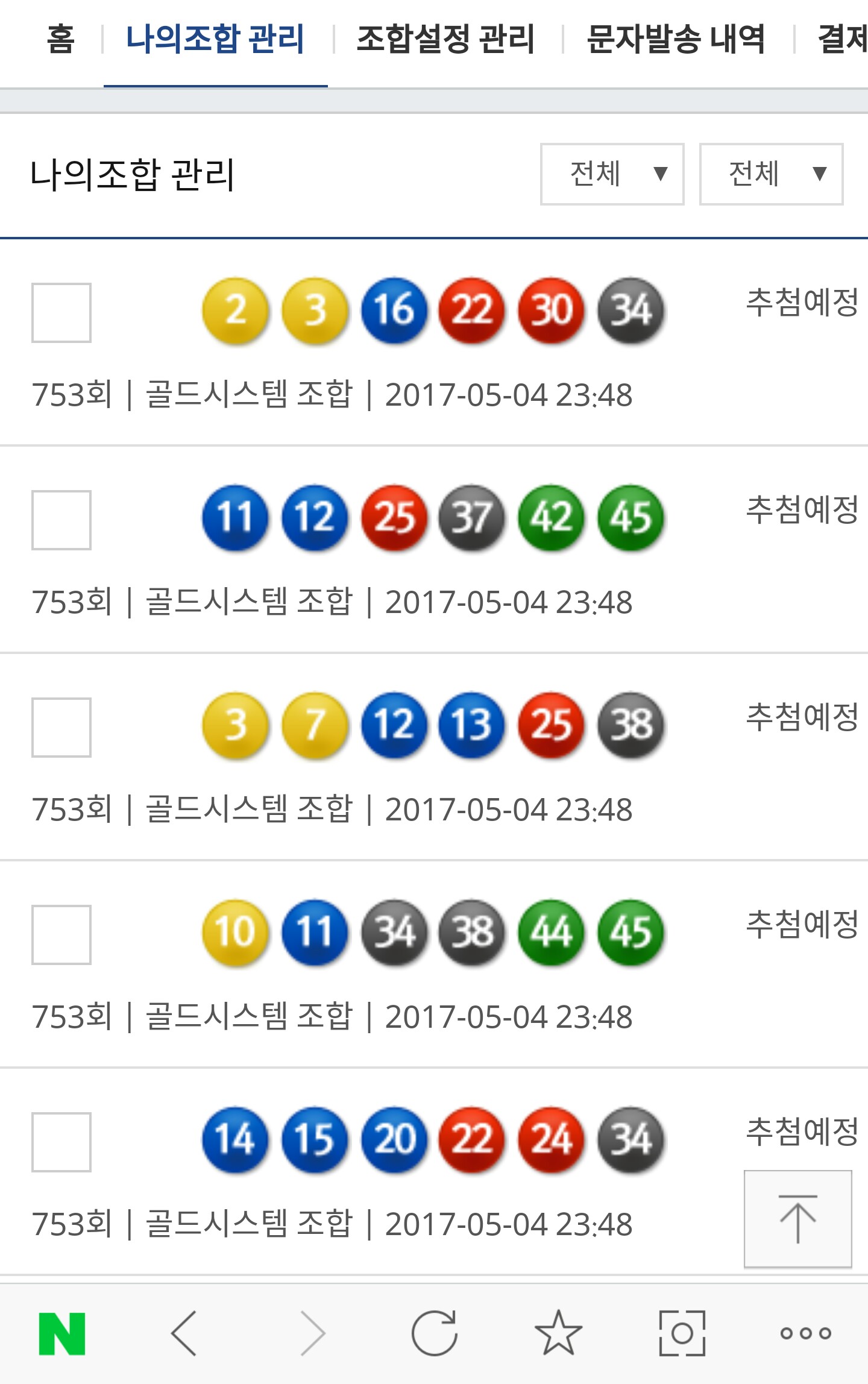Reload the page with the refresh icon
The image size is (868, 1384).
tap(434, 1333)
